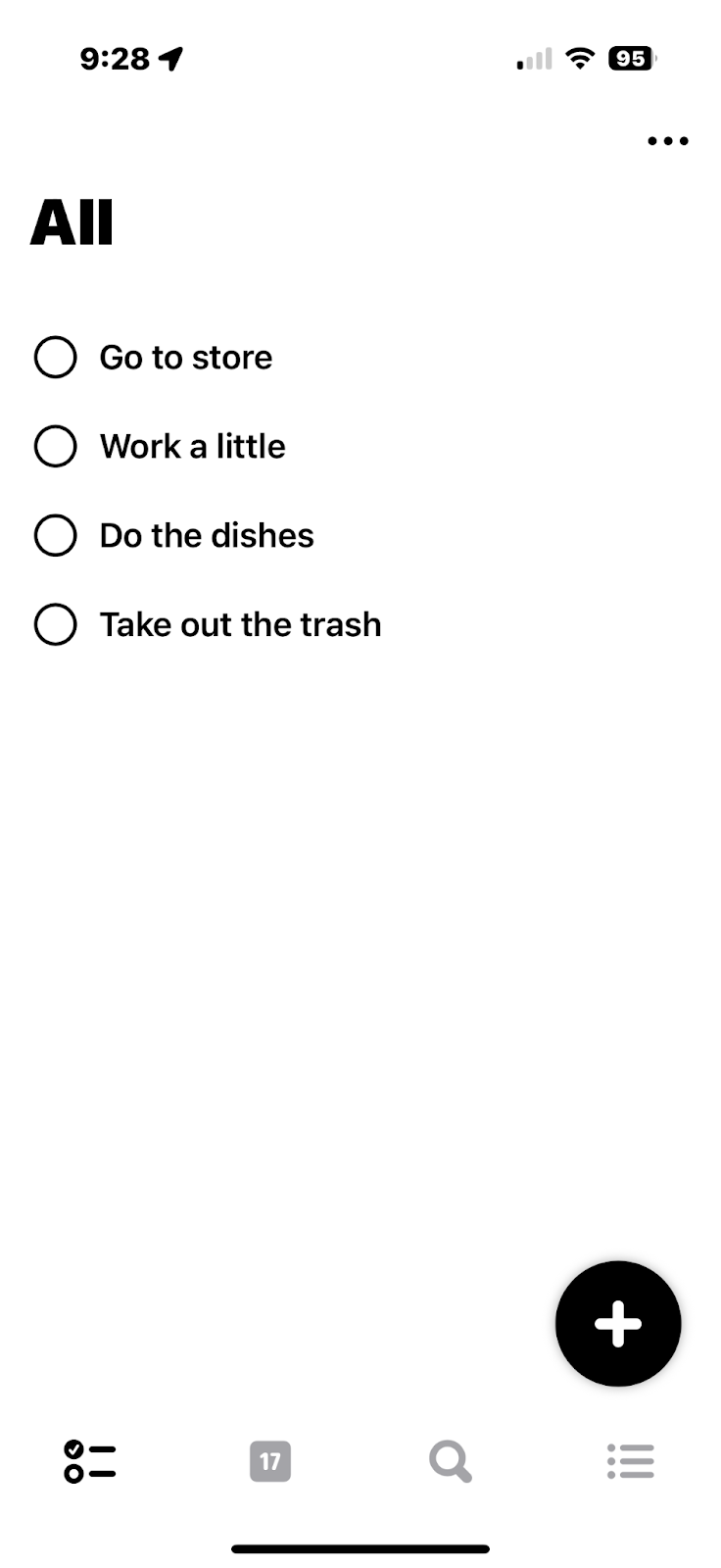
Task: Complete the Do the dishes task
Action: 56,536
